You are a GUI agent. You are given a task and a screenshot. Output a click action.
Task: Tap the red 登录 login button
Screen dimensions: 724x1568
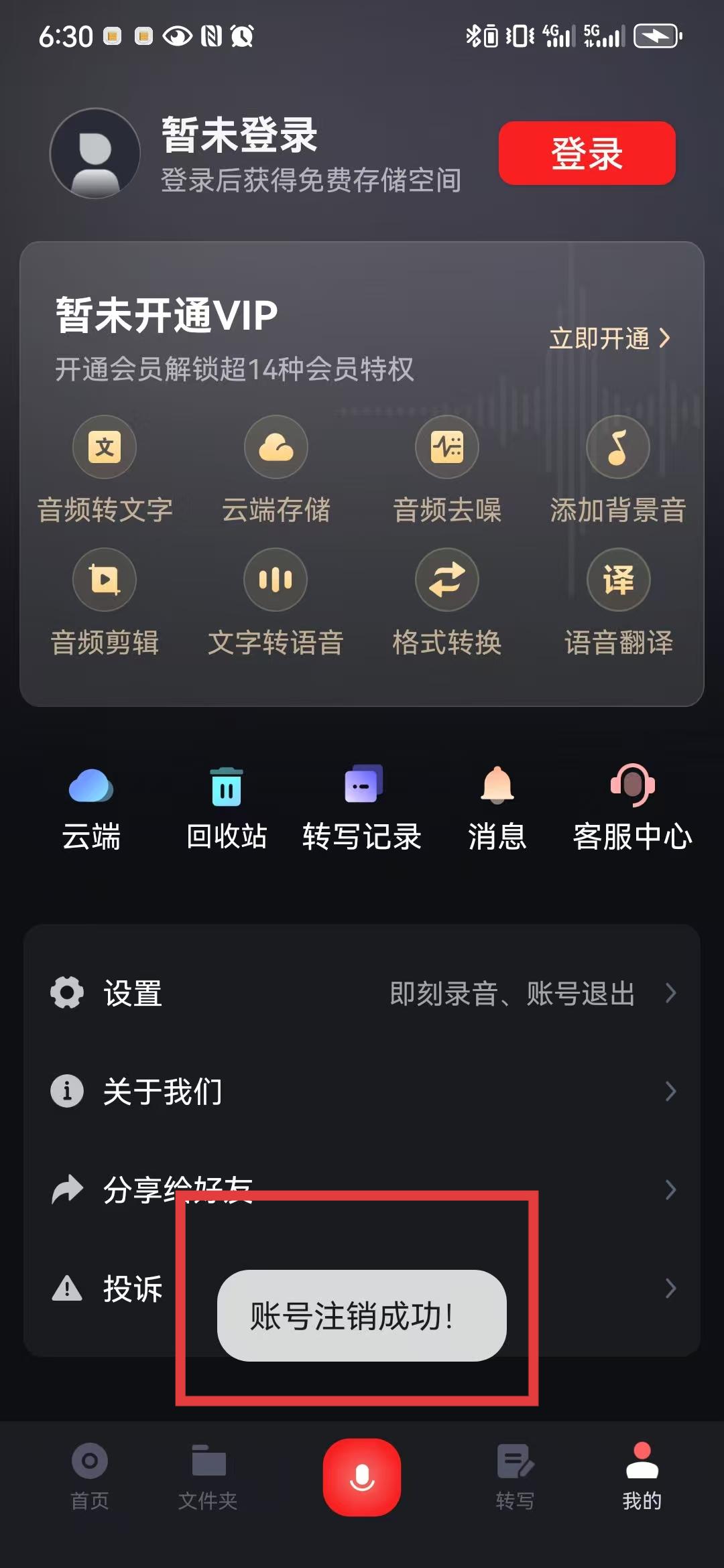click(587, 153)
